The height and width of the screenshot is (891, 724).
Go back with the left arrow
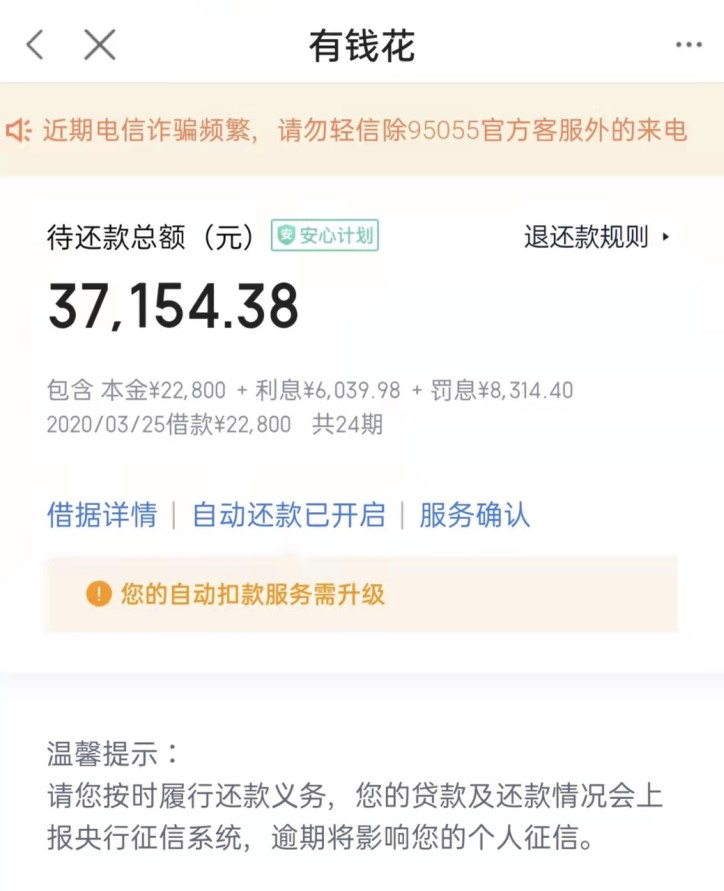tap(35, 44)
